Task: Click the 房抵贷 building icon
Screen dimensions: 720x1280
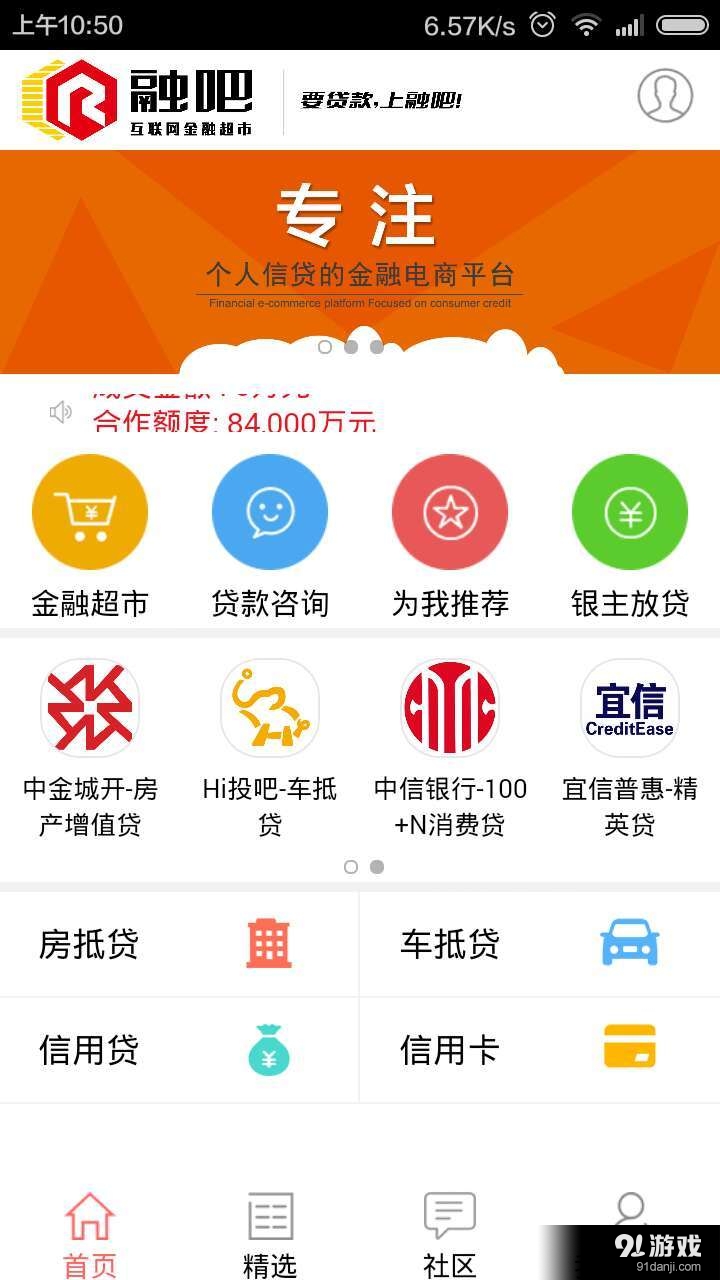Action: pyautogui.click(x=268, y=941)
